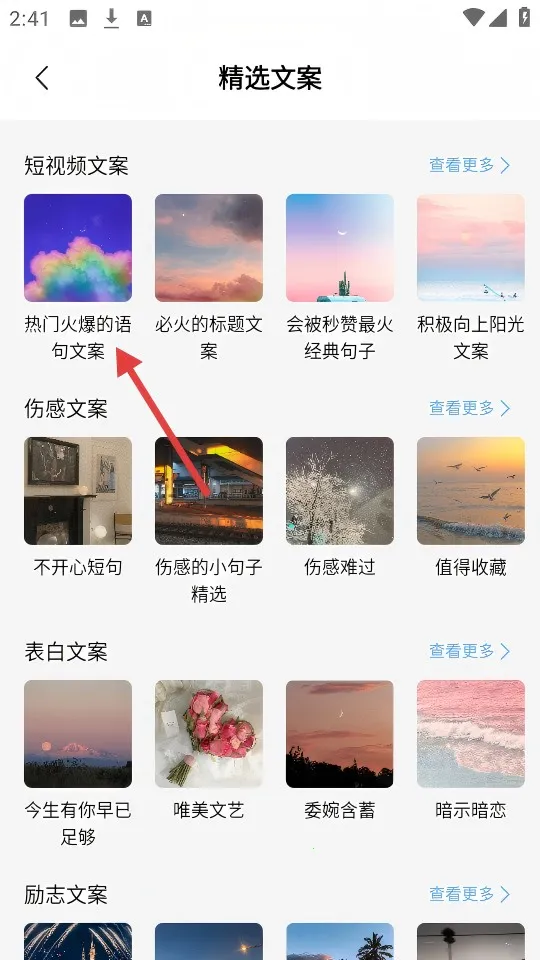The height and width of the screenshot is (960, 540).
Task: View more under 励志文案
Action: [x=470, y=894]
